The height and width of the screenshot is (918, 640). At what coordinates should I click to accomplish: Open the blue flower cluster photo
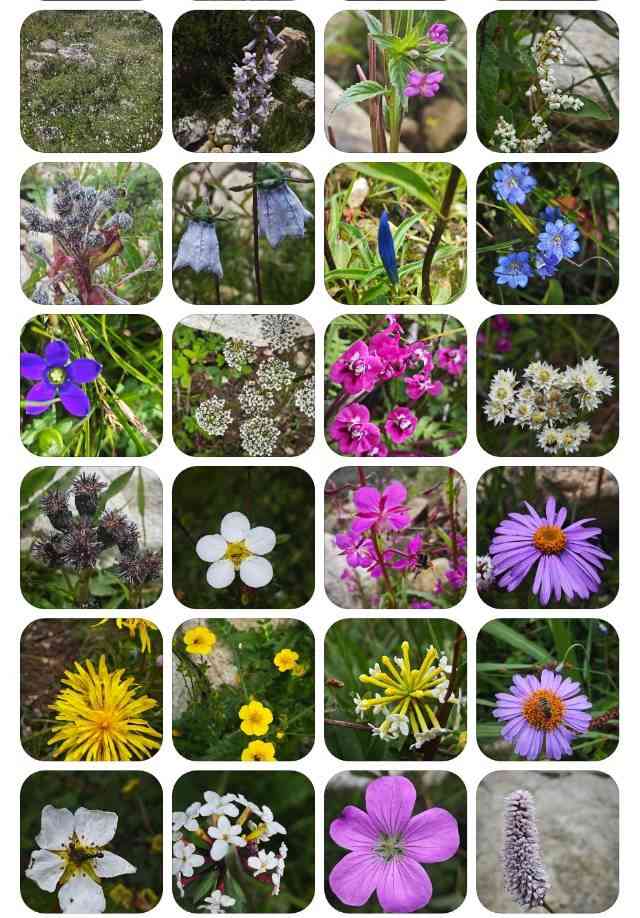click(x=547, y=233)
